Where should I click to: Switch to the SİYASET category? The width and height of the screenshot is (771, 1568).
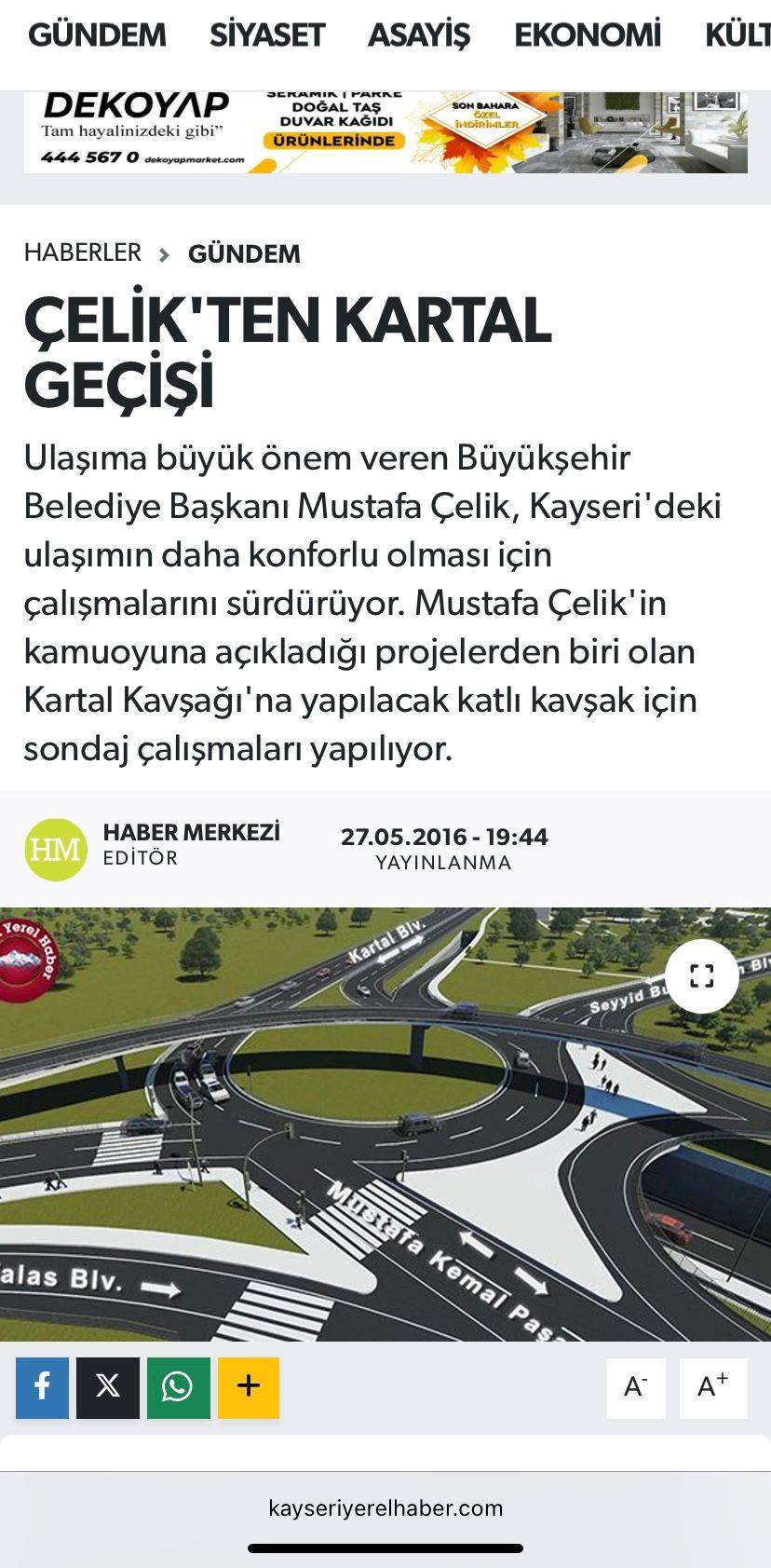(266, 35)
